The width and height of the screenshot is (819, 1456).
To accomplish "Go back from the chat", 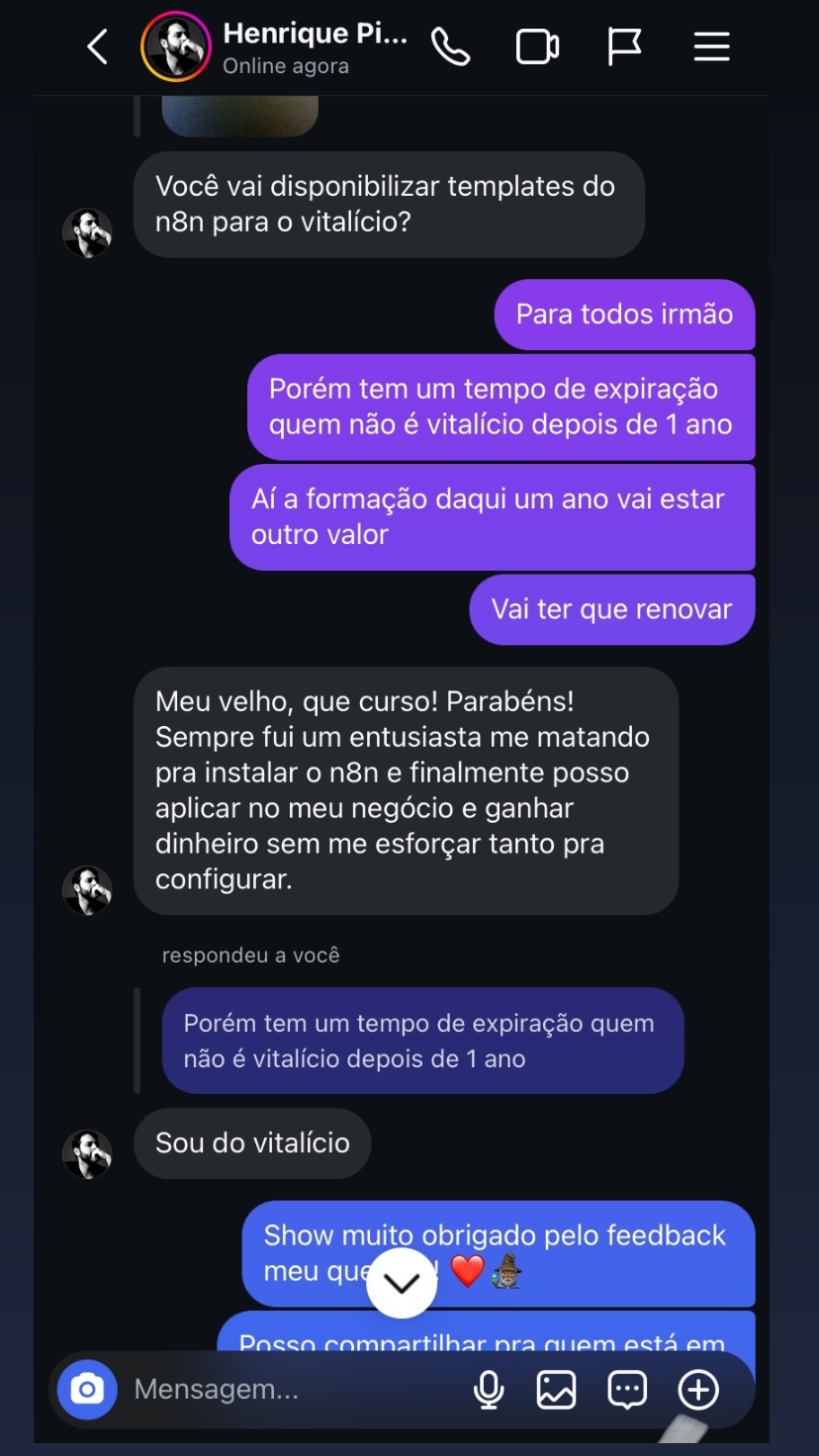I will coord(97,46).
